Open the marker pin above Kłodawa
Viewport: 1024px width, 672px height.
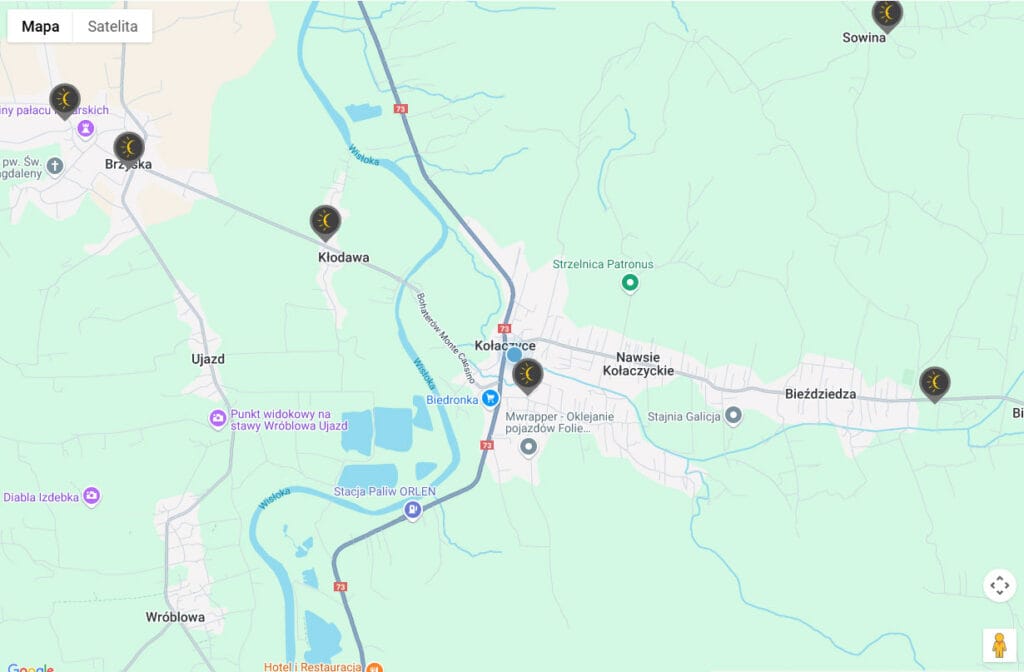pos(325,222)
